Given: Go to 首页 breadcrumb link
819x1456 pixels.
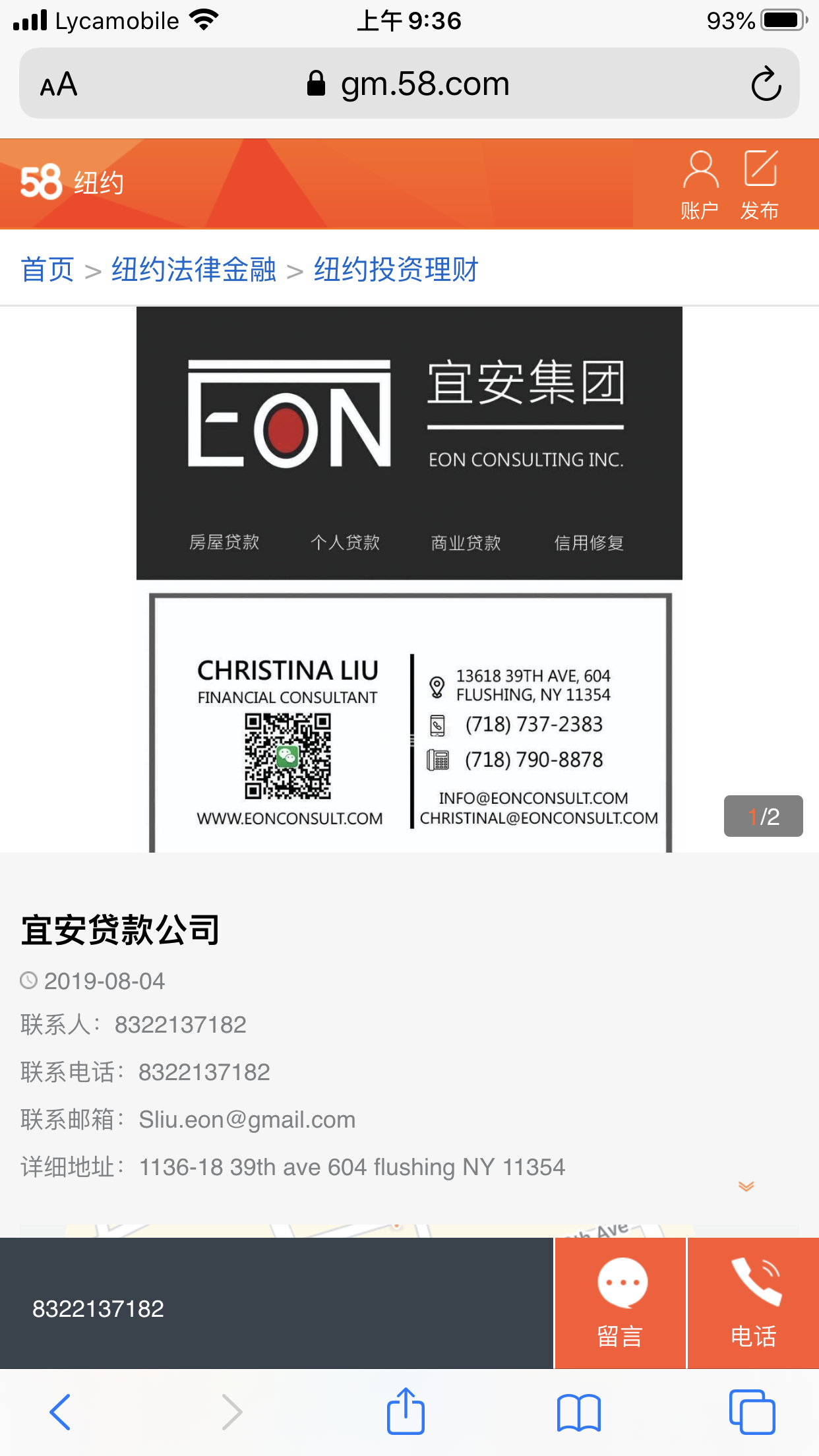Looking at the screenshot, I should click(x=47, y=270).
